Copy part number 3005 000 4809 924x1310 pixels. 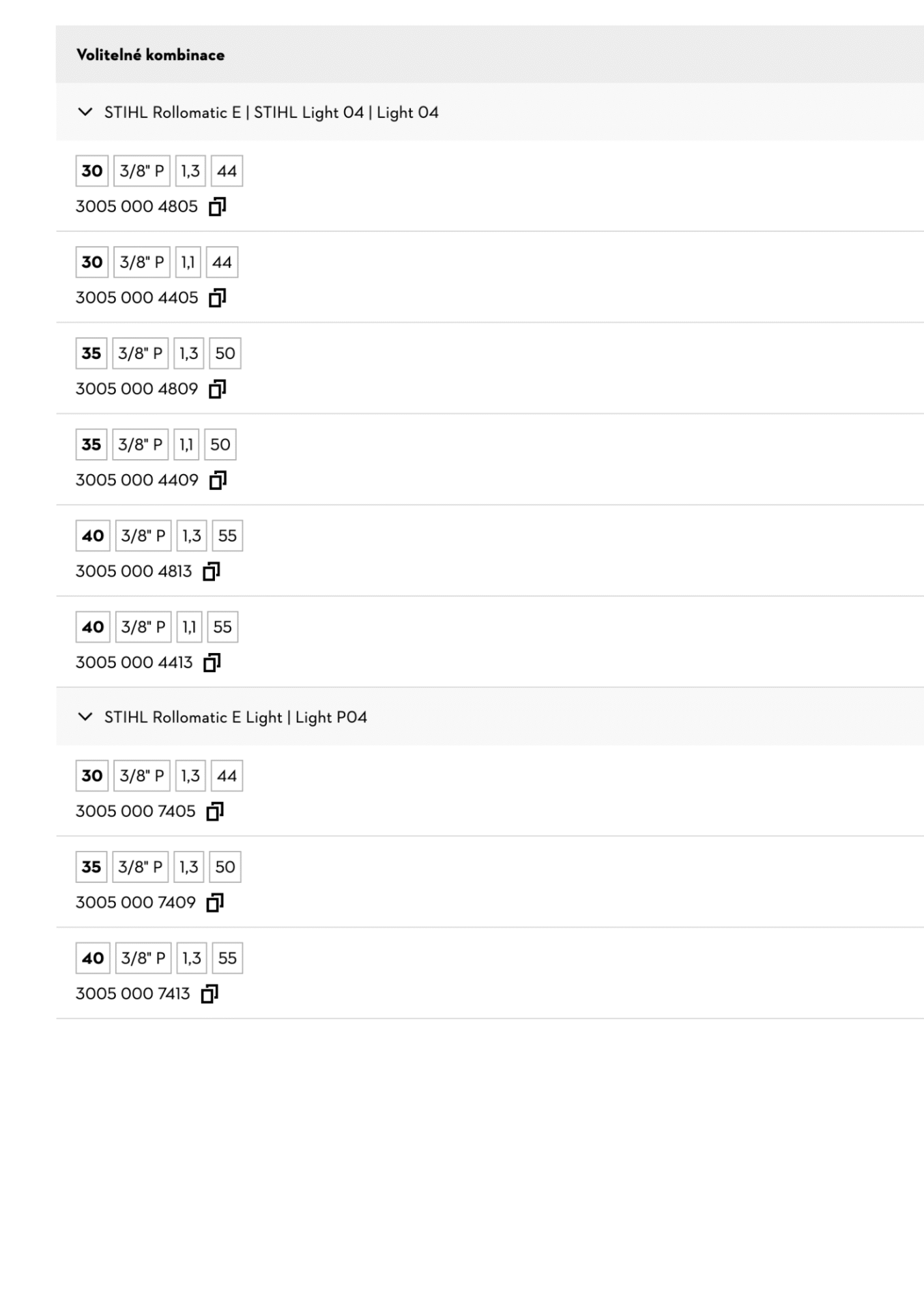[x=217, y=389]
